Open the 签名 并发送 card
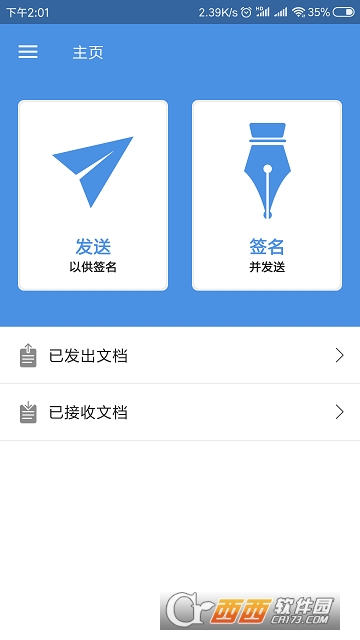Image resolution: width=360 pixels, height=640 pixels. coord(267,196)
